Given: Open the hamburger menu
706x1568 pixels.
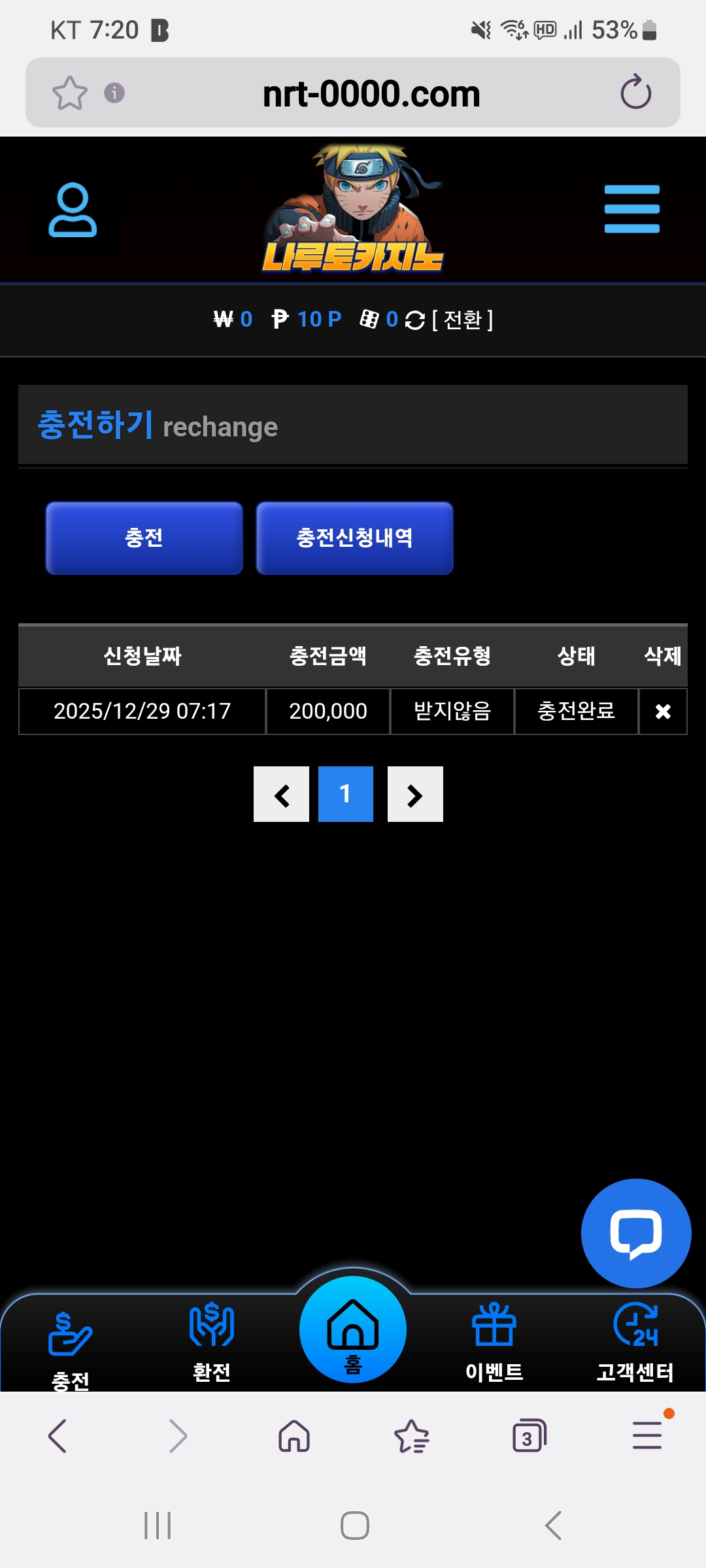Looking at the screenshot, I should pos(631,209).
